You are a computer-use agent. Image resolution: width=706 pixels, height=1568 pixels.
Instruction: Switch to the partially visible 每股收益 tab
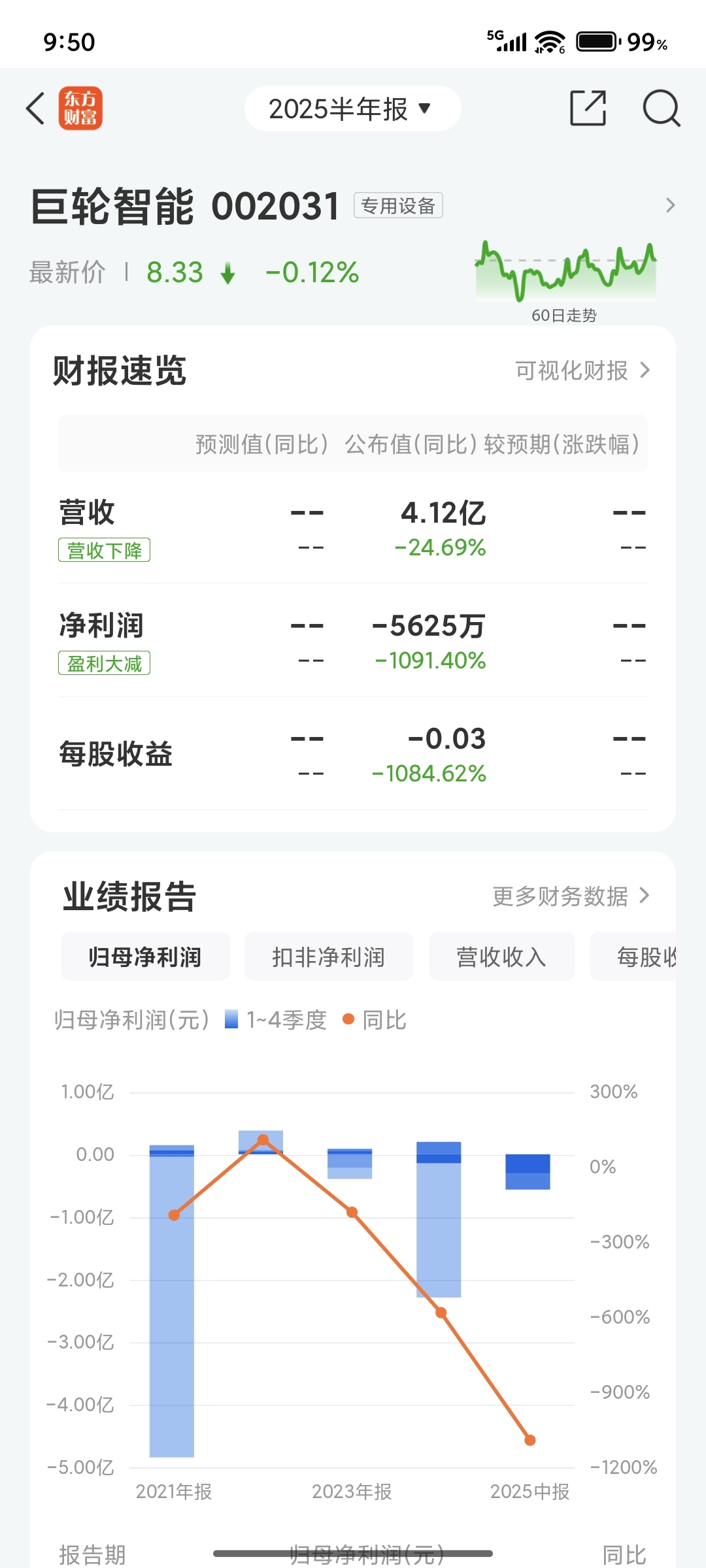point(633,956)
